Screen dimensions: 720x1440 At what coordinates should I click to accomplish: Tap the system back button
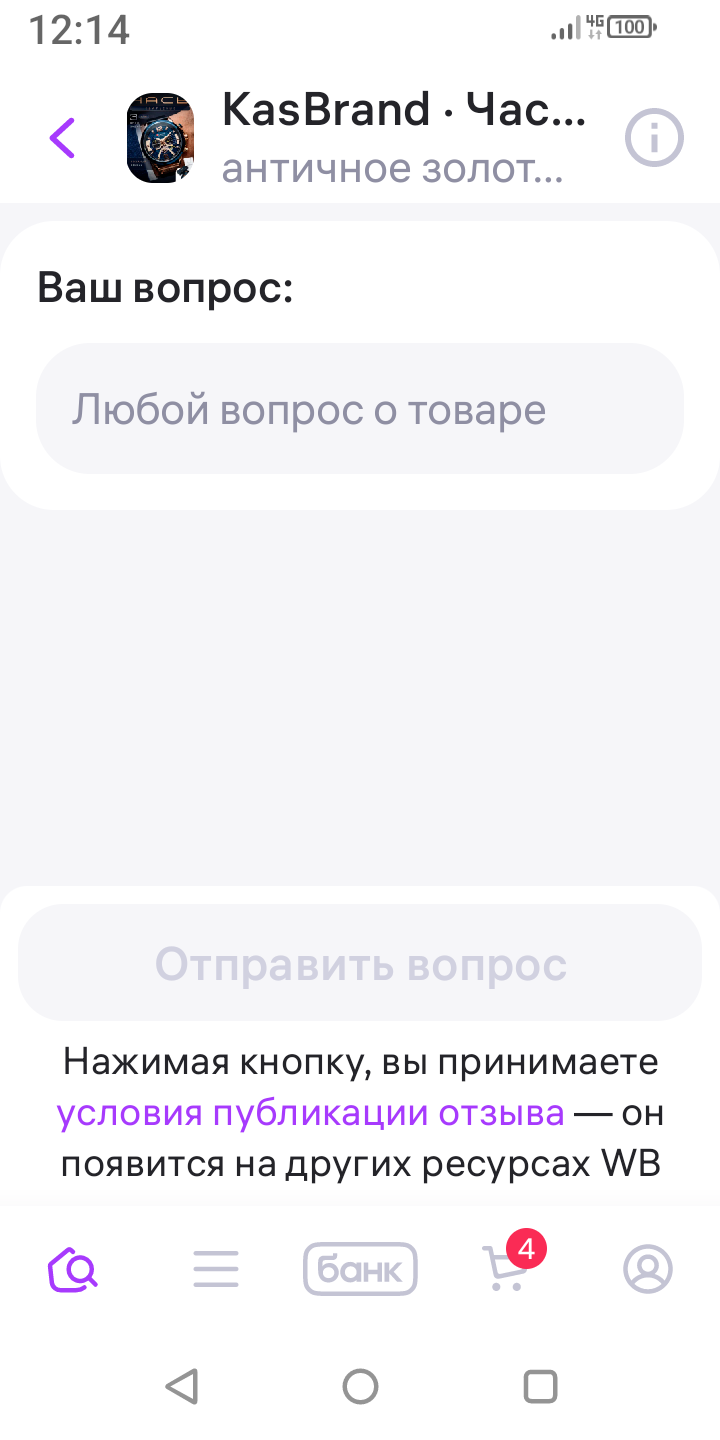(x=181, y=1386)
